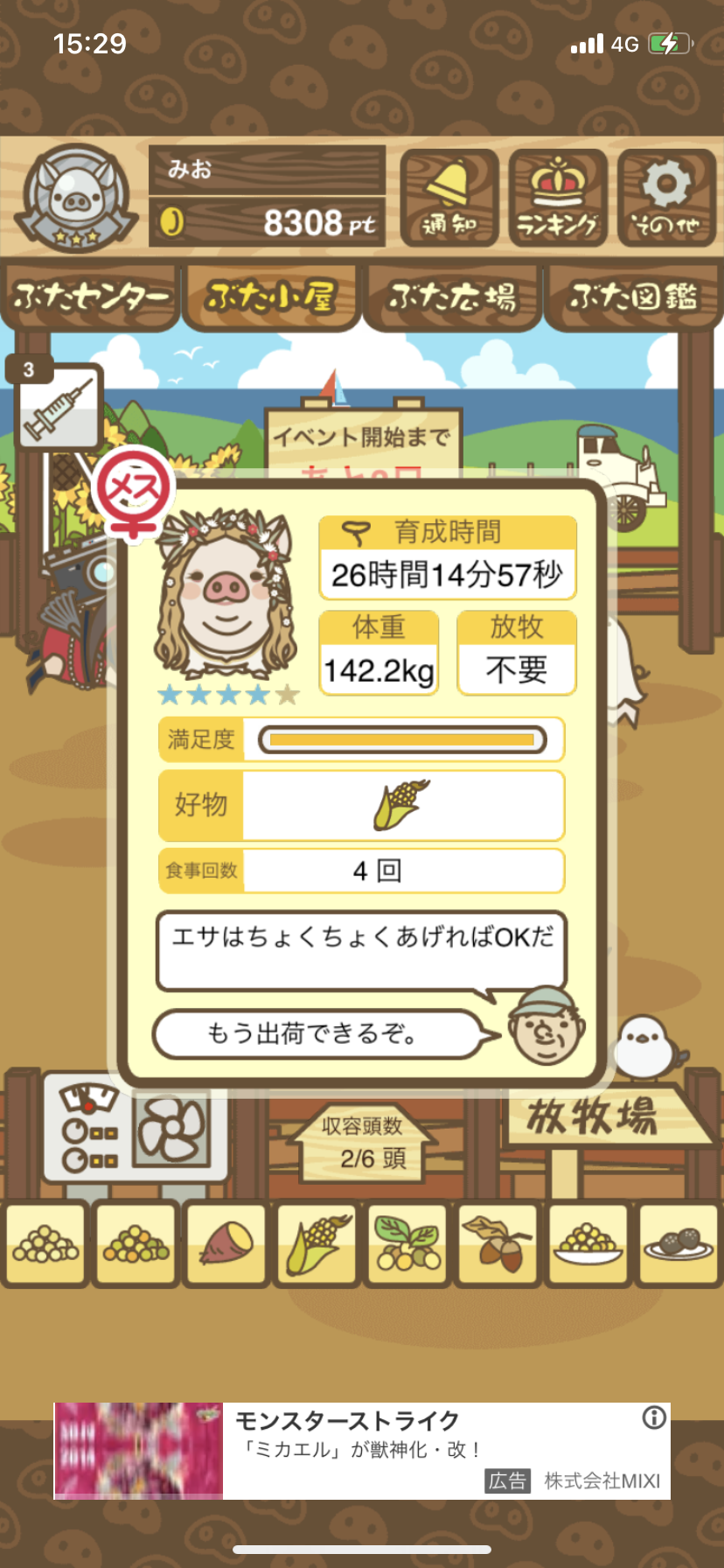Open the ランキング rankings button

558,199
